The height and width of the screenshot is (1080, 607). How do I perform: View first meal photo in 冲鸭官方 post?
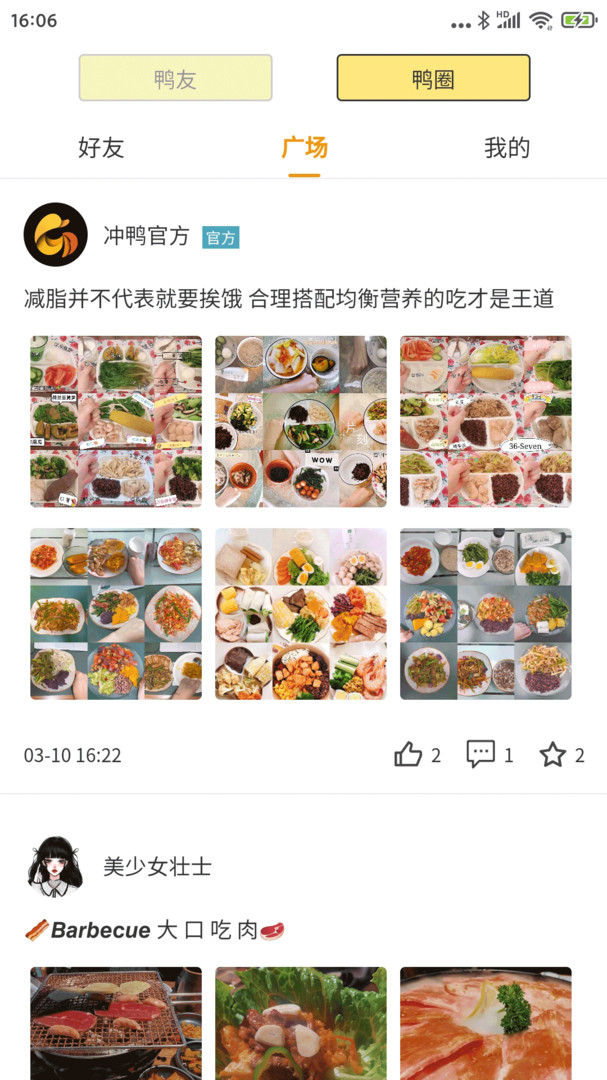116,421
